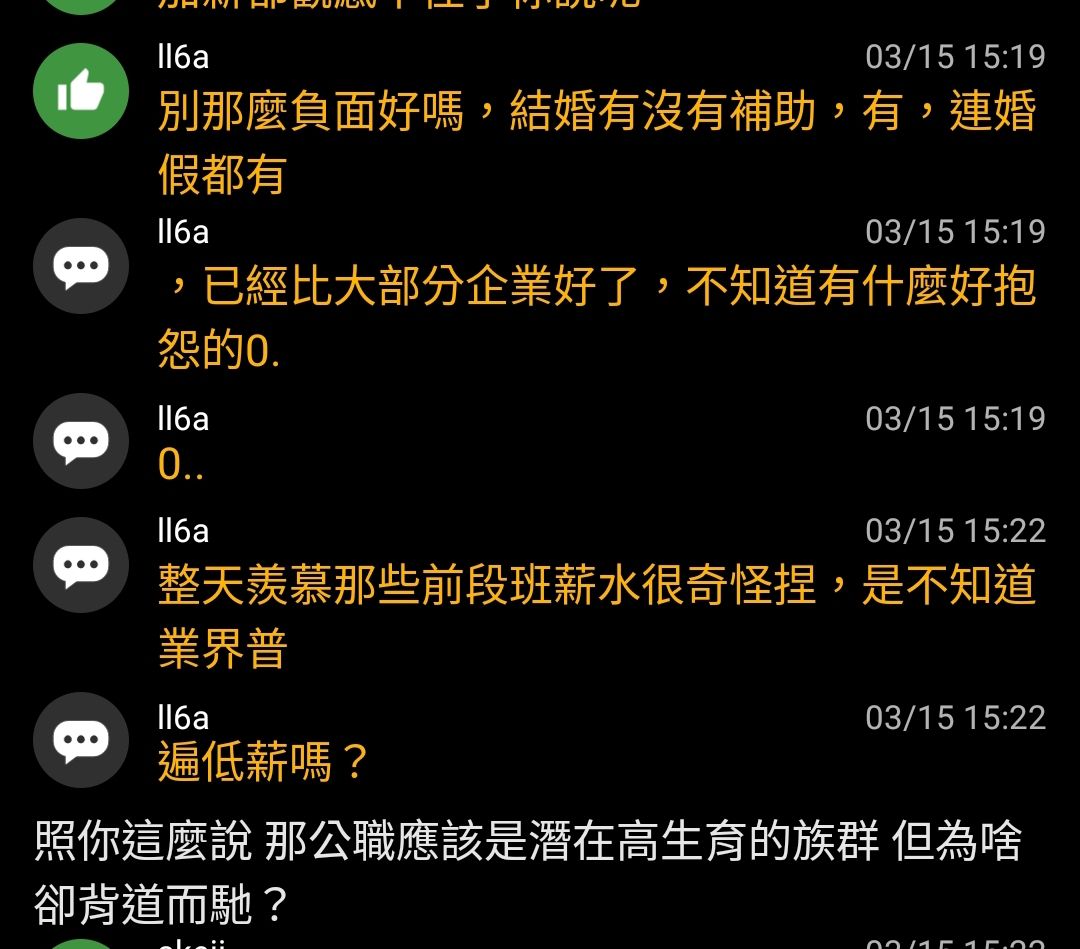Select ll6a's comment 遍低薪嗎?

click(x=264, y=765)
